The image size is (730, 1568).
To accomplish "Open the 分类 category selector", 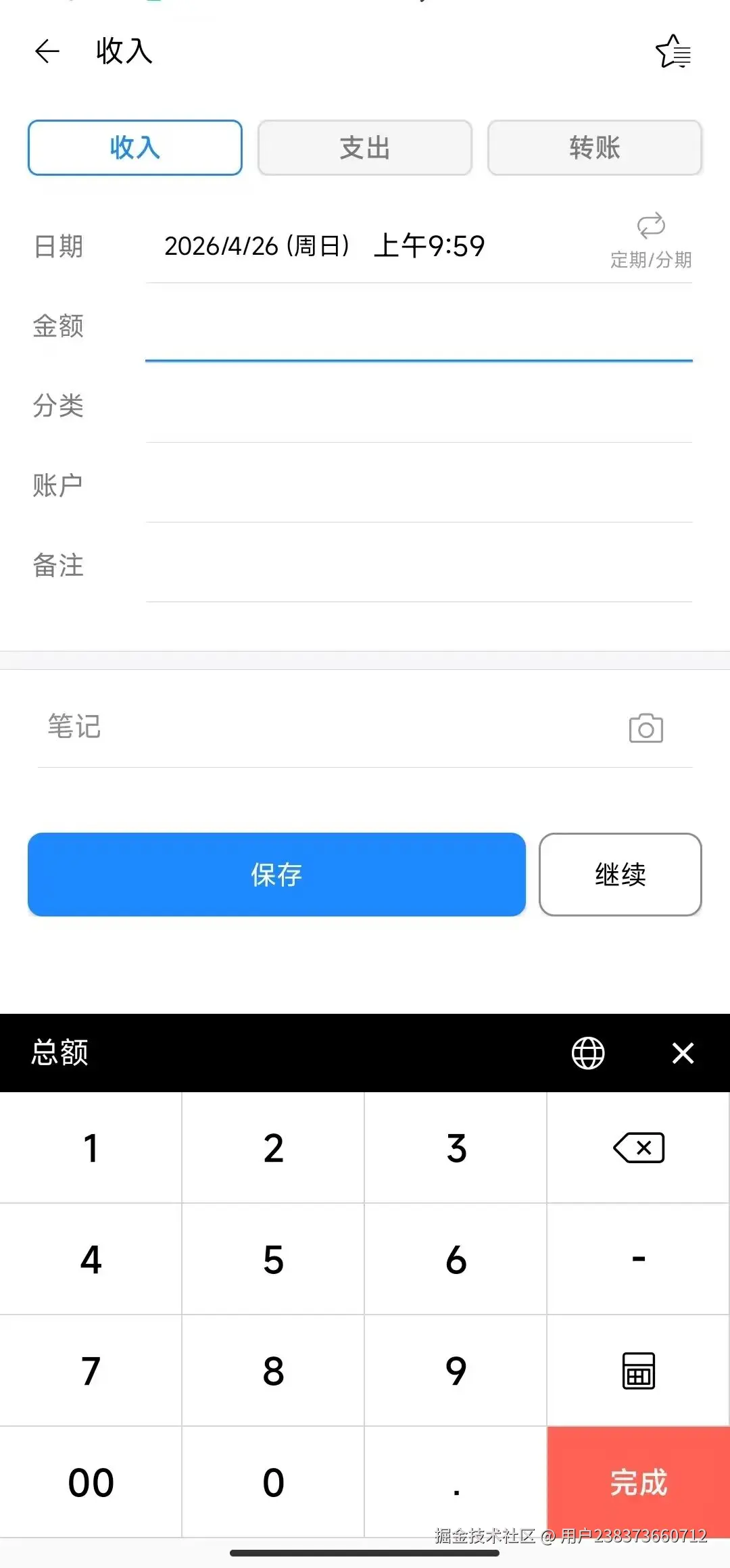I will pos(419,406).
